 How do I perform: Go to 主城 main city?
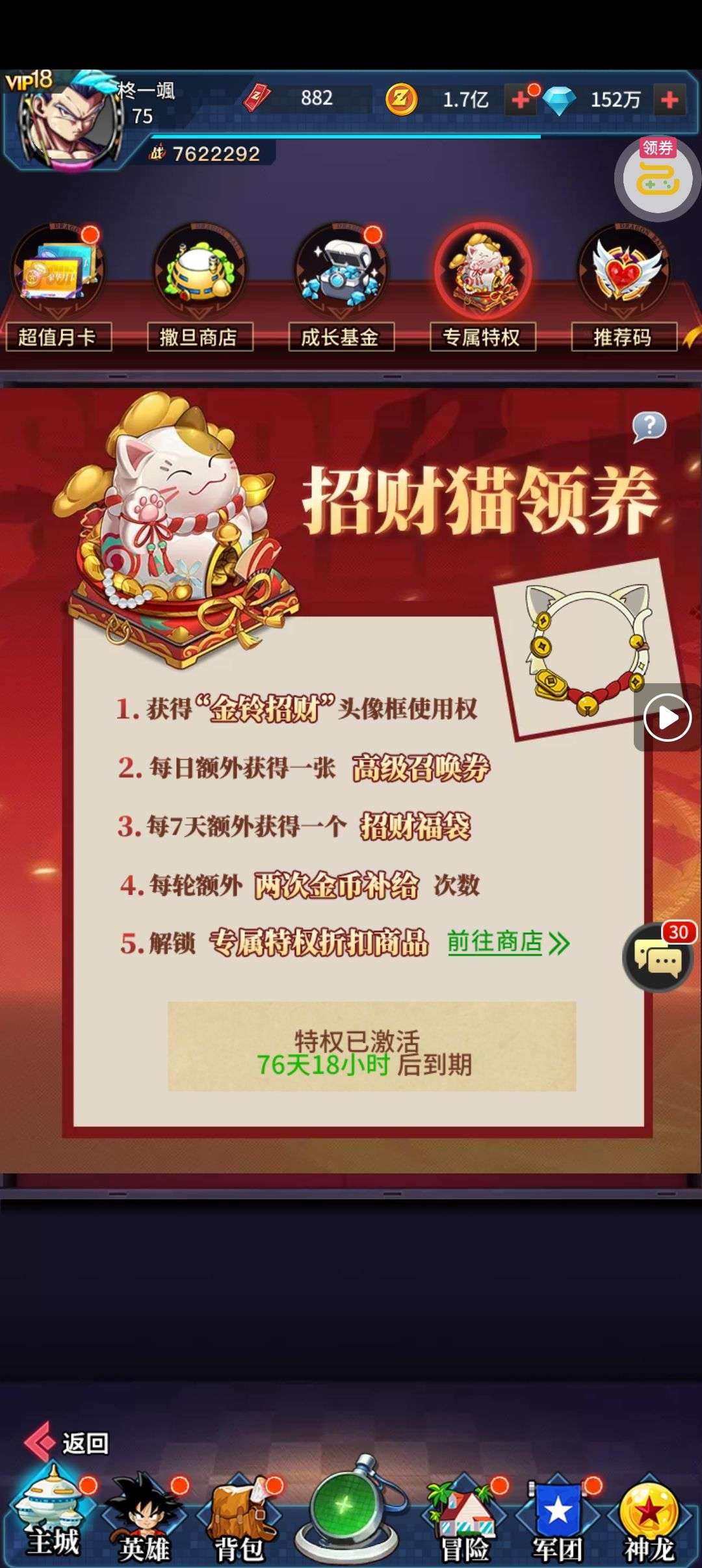coord(52,1515)
